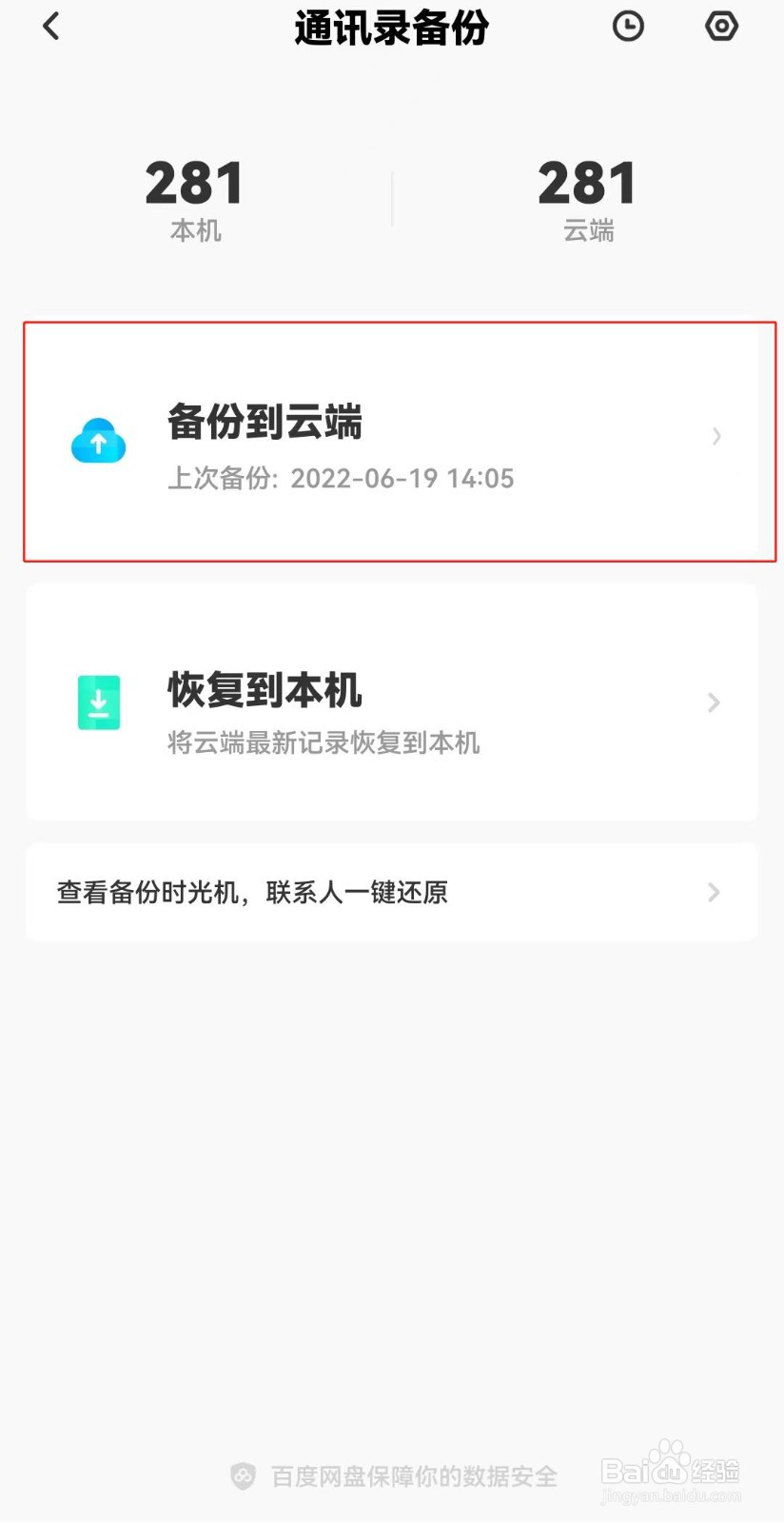Open 查看备份时光机，联系人一键还原

click(251, 893)
